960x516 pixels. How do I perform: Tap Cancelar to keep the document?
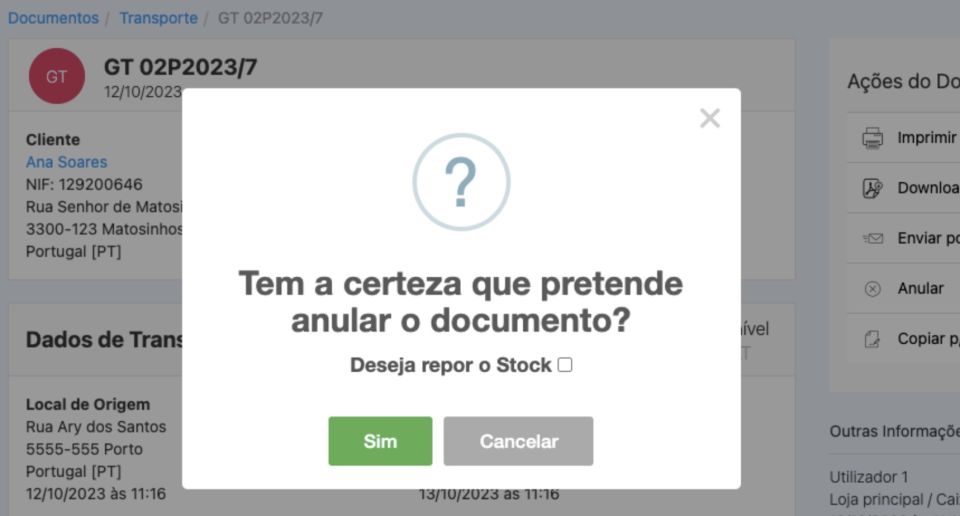(518, 441)
